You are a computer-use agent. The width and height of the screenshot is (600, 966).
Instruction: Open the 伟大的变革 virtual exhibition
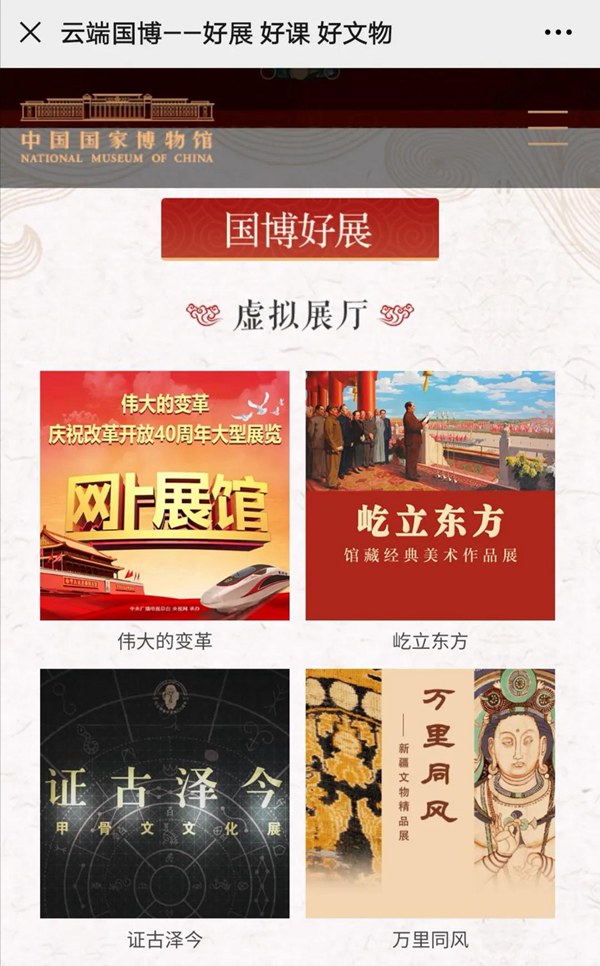click(x=165, y=496)
